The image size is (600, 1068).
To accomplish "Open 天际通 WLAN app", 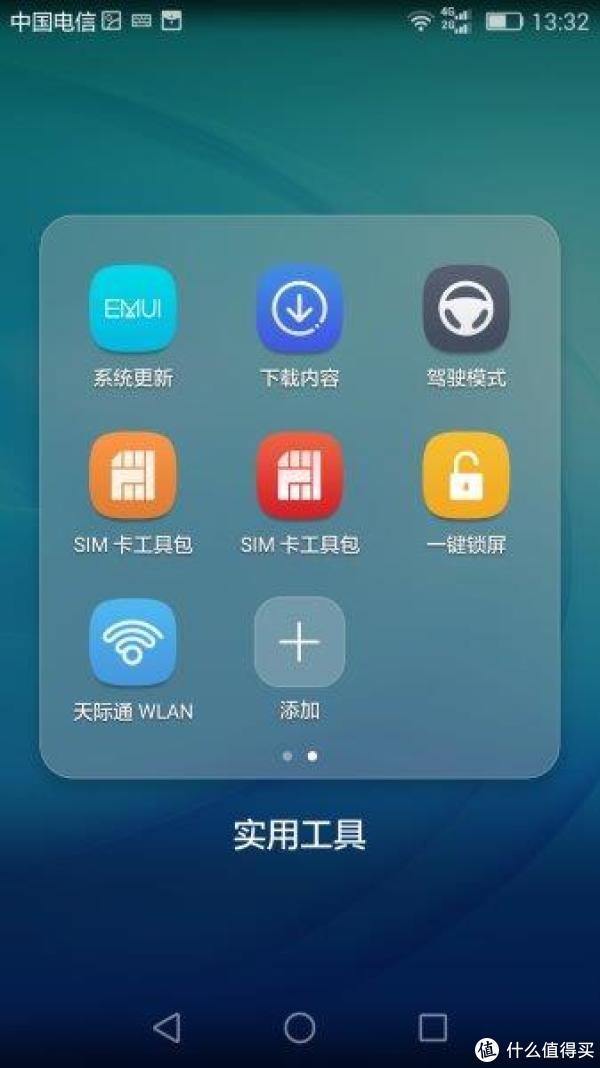I will click(133, 642).
